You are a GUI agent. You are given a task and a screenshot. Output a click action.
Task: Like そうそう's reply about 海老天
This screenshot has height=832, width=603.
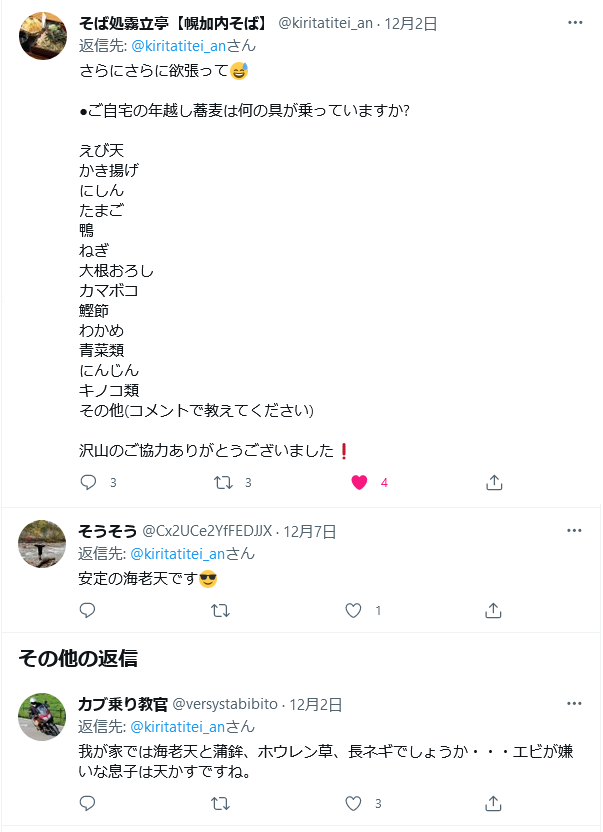(352, 610)
